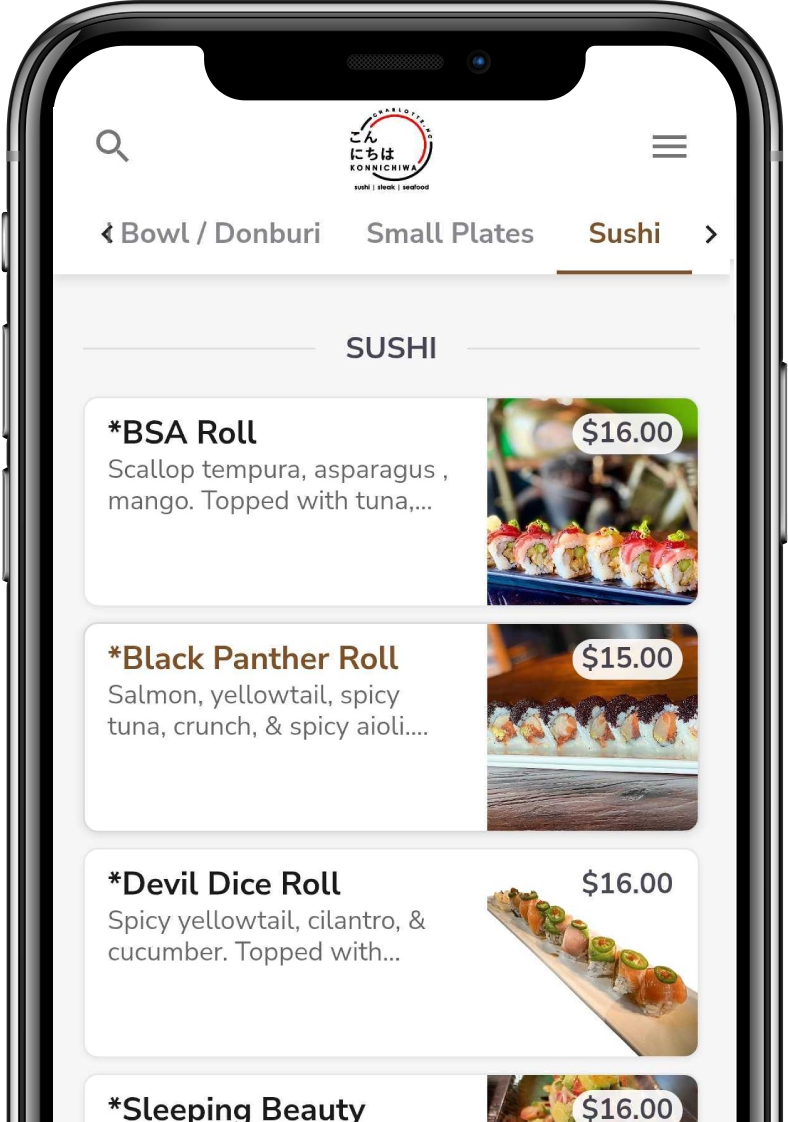Open the hamburger menu
The height and width of the screenshot is (1122, 788).
[x=669, y=147]
